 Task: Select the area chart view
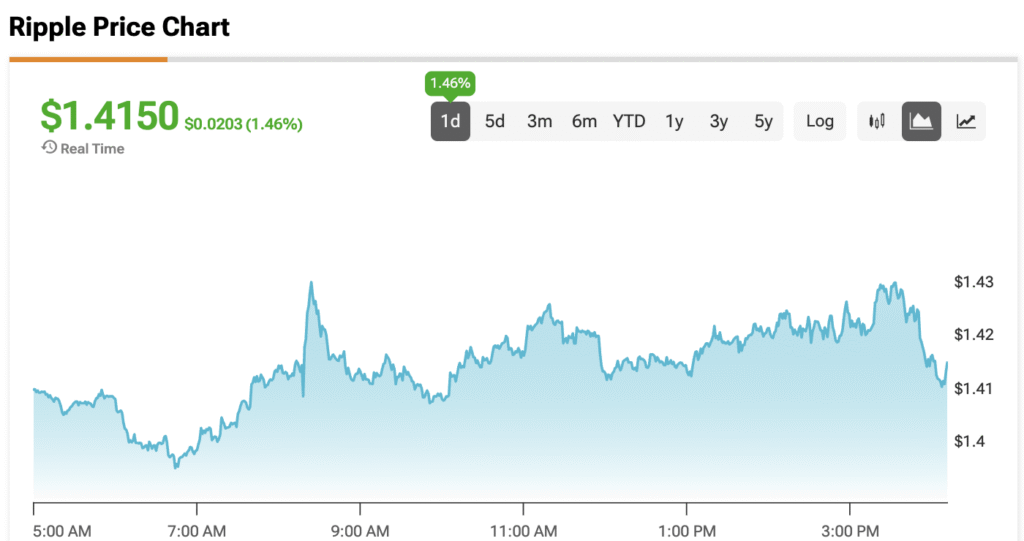[921, 121]
